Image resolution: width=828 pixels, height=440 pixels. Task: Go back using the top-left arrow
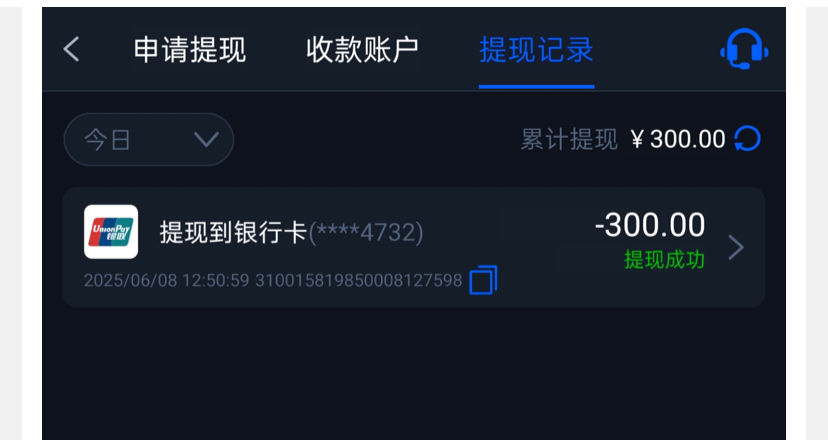[71, 49]
